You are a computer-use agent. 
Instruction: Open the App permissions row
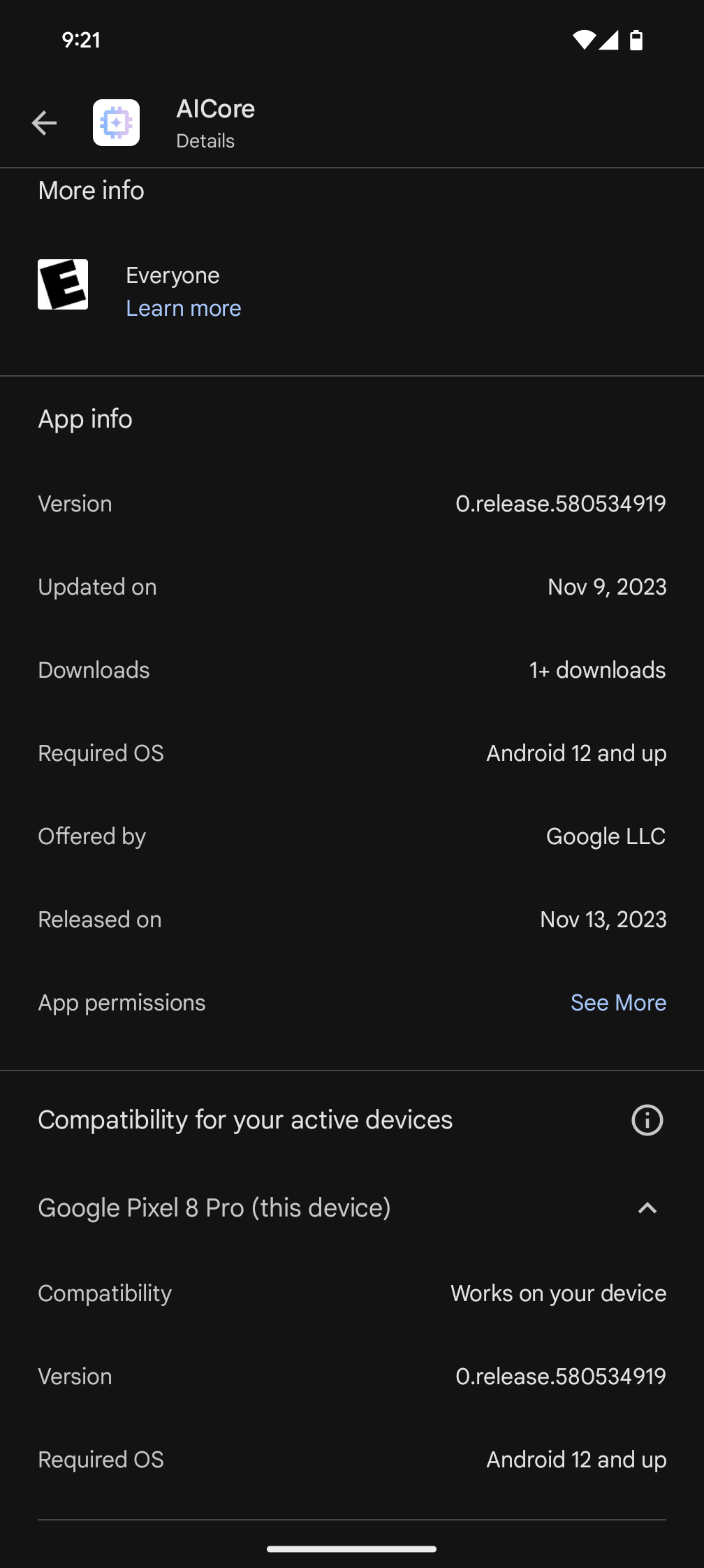pos(122,1002)
